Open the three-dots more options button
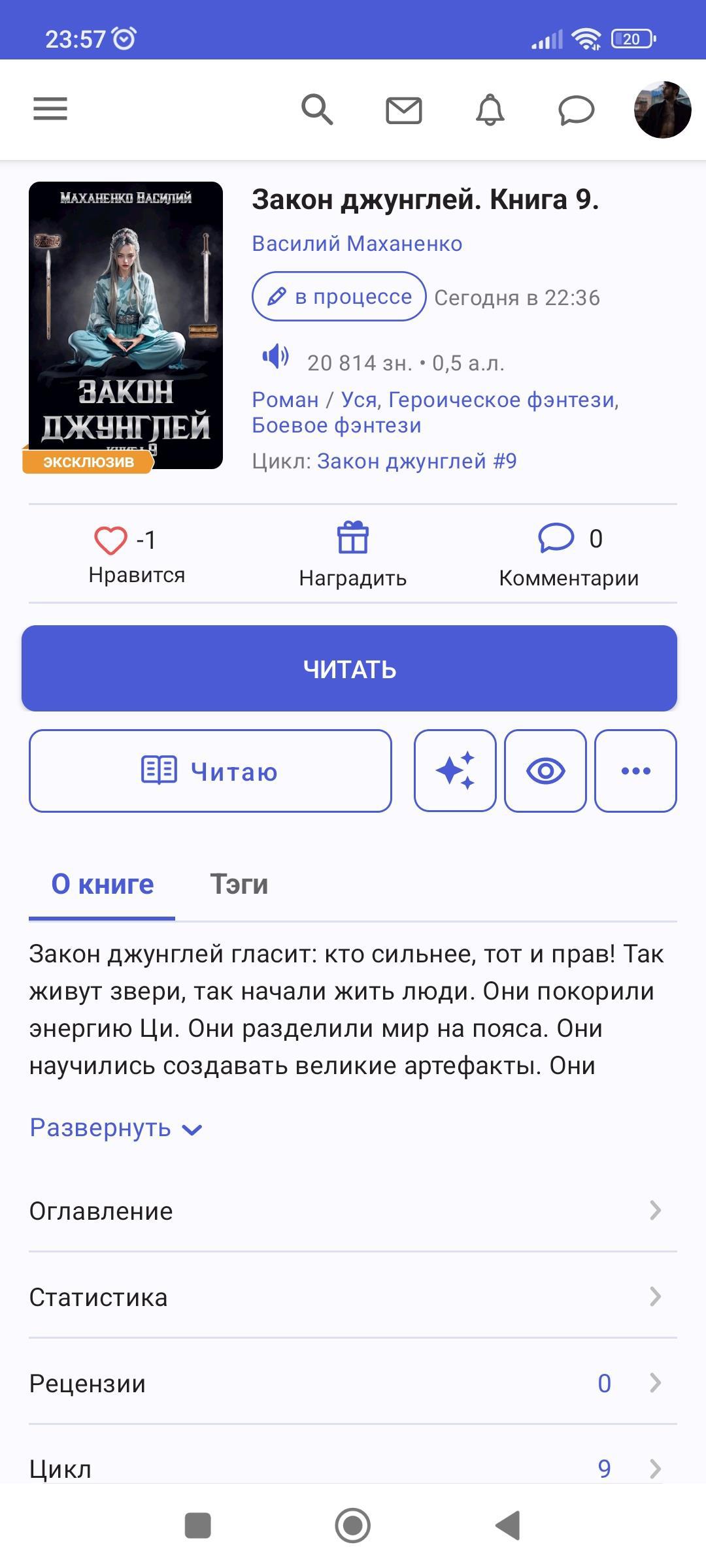The image size is (706, 1568). 635,771
